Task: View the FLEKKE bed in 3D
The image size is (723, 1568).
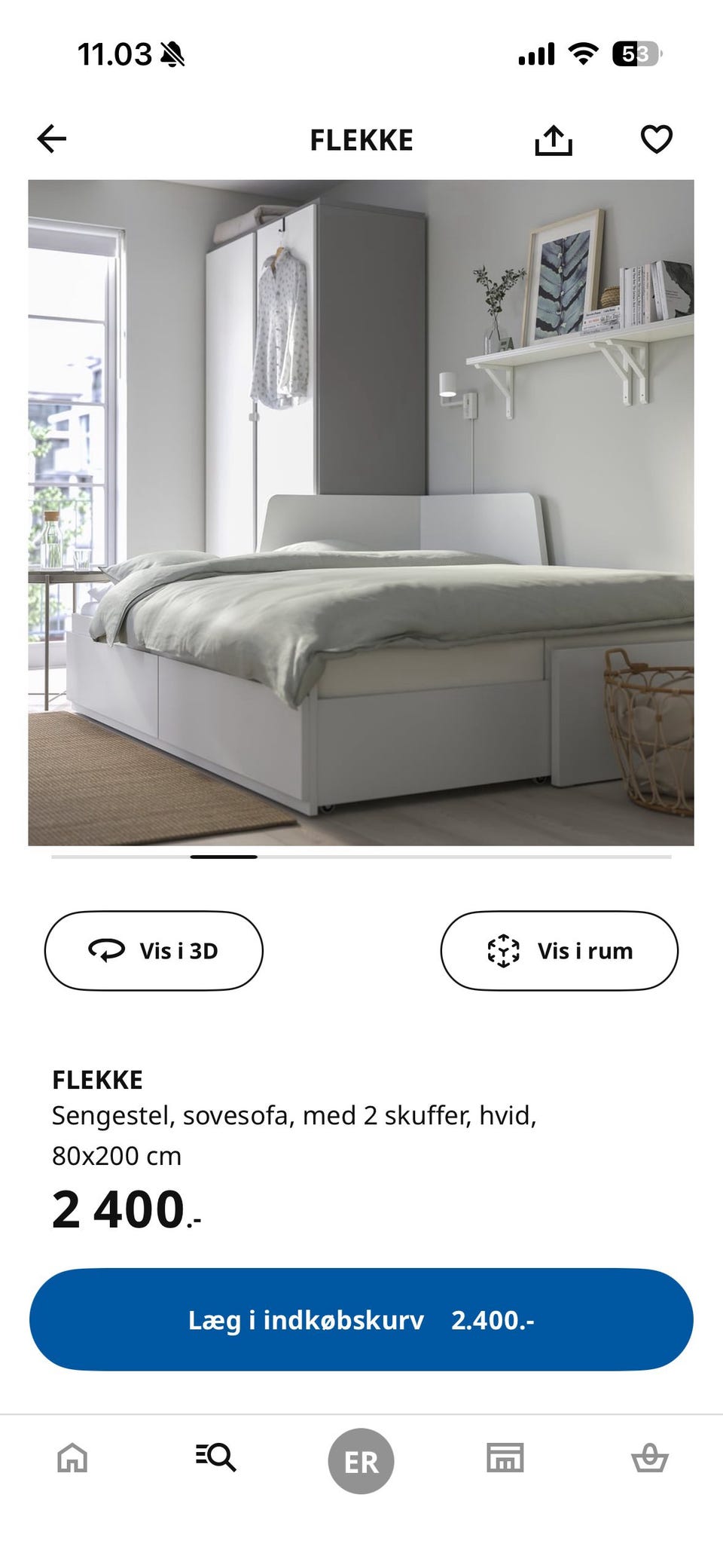Action: point(154,950)
